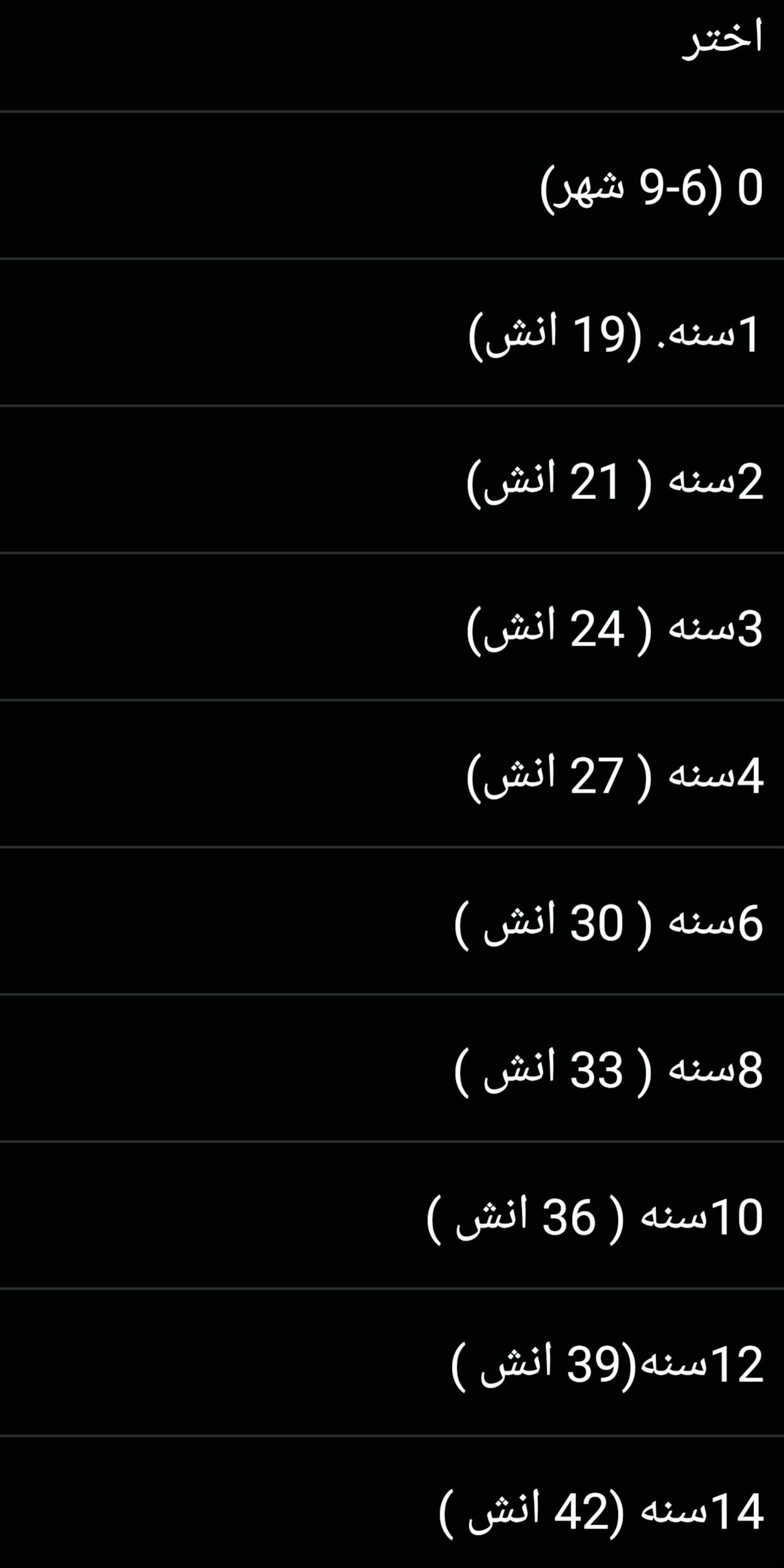The width and height of the screenshot is (784, 1568).
Task: Pick 12سنه (39 انش) from the options
Action: tap(607, 1364)
